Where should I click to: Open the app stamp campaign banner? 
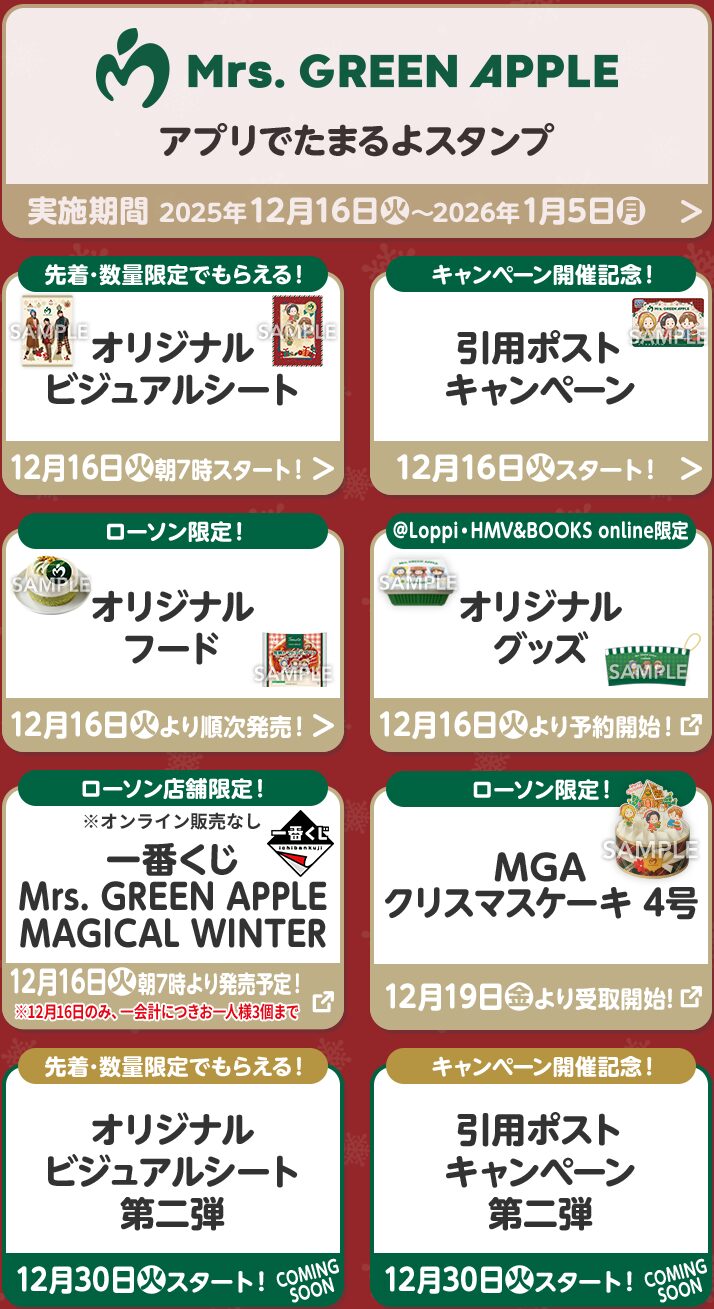[356, 120]
